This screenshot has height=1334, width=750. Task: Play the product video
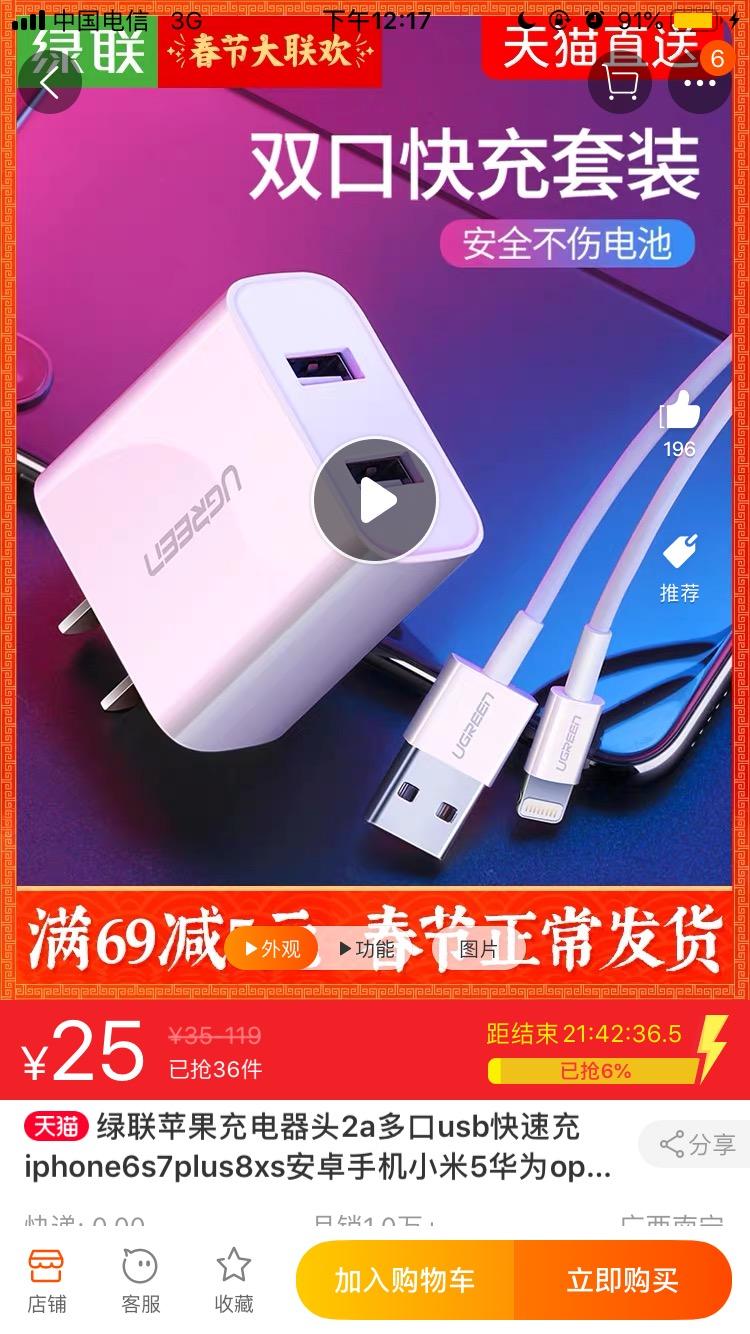pyautogui.click(x=375, y=500)
